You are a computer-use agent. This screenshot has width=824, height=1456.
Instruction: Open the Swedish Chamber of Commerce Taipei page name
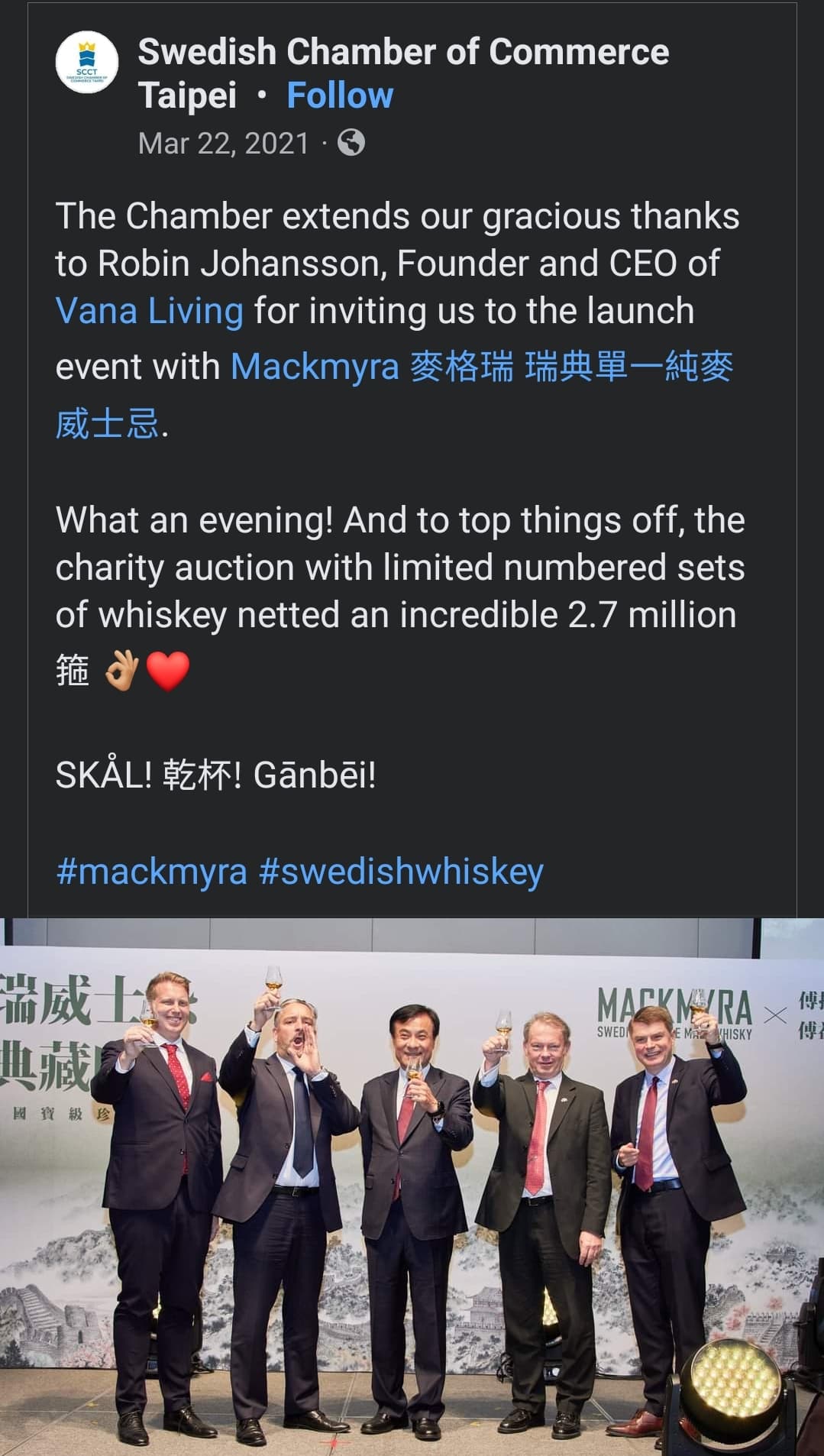point(402,53)
